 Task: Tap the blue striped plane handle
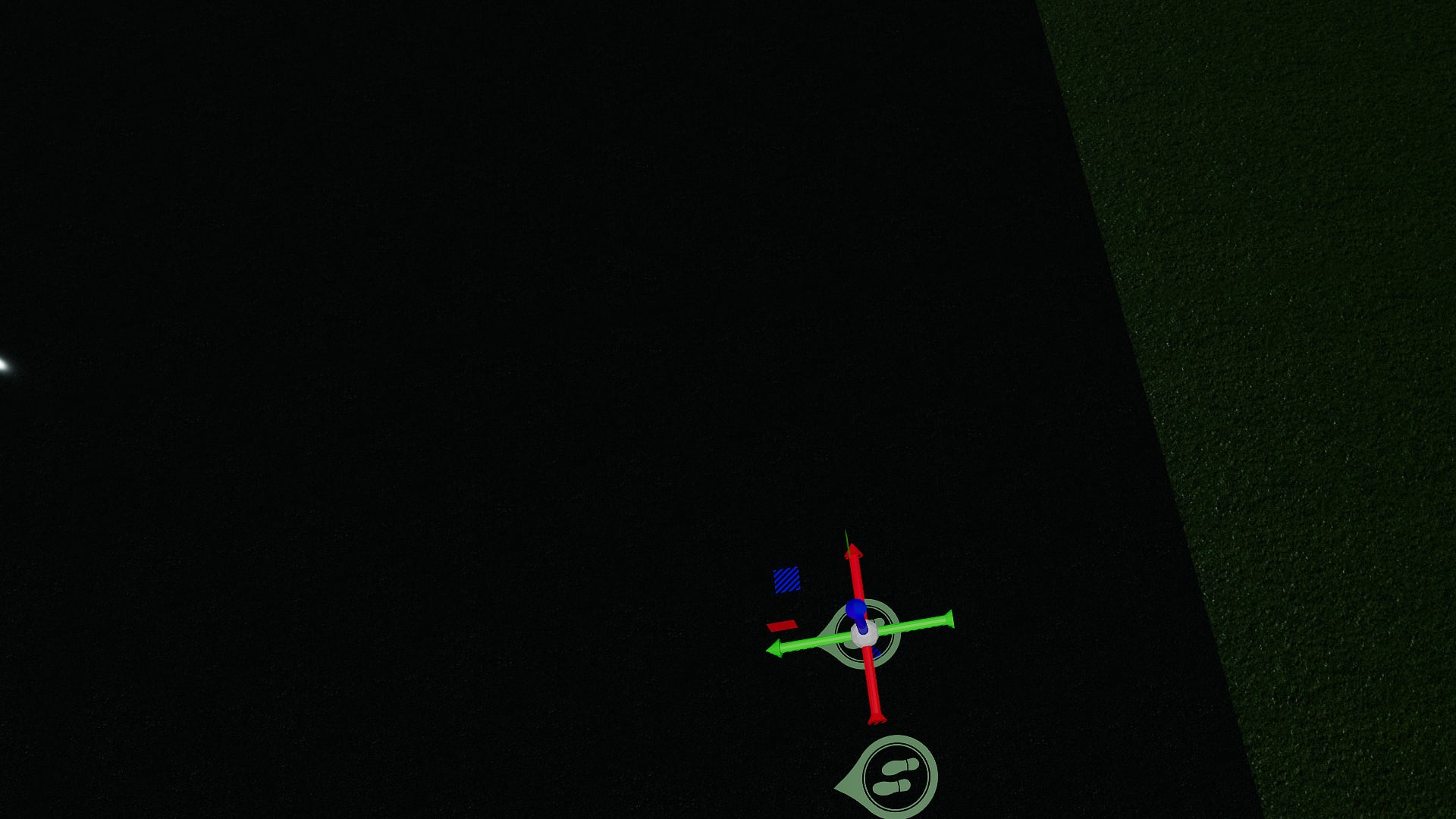(x=786, y=580)
